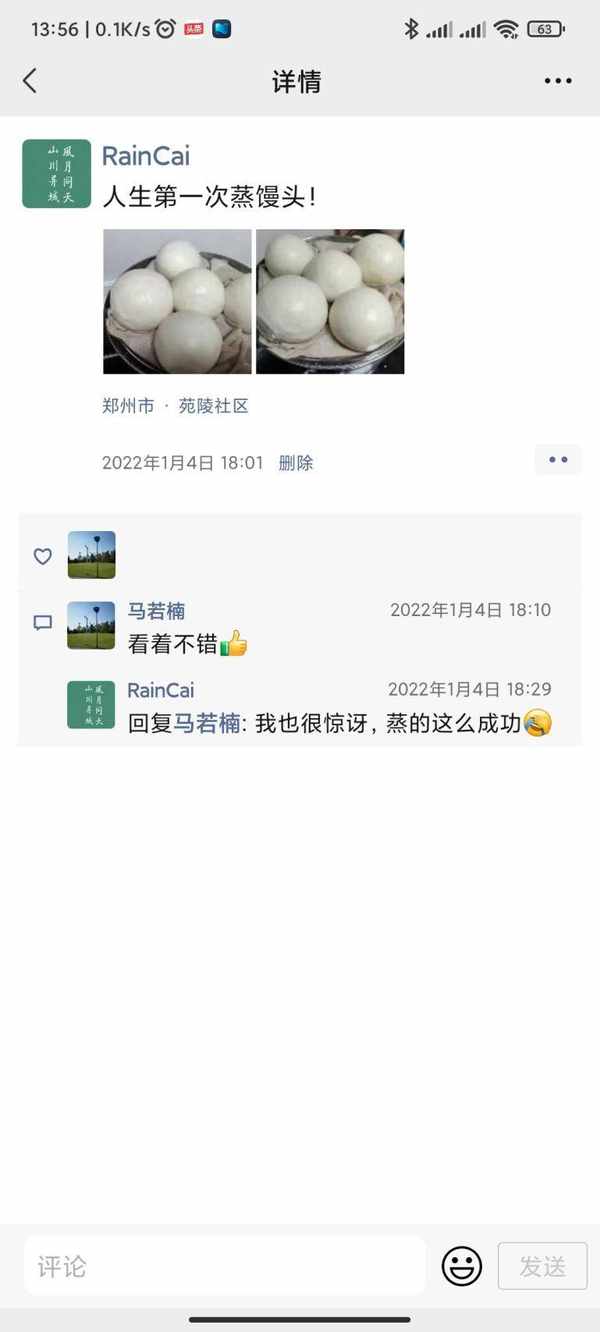Go back from the 详情 page
Viewport: 600px width, 1332px height.
pos(30,81)
